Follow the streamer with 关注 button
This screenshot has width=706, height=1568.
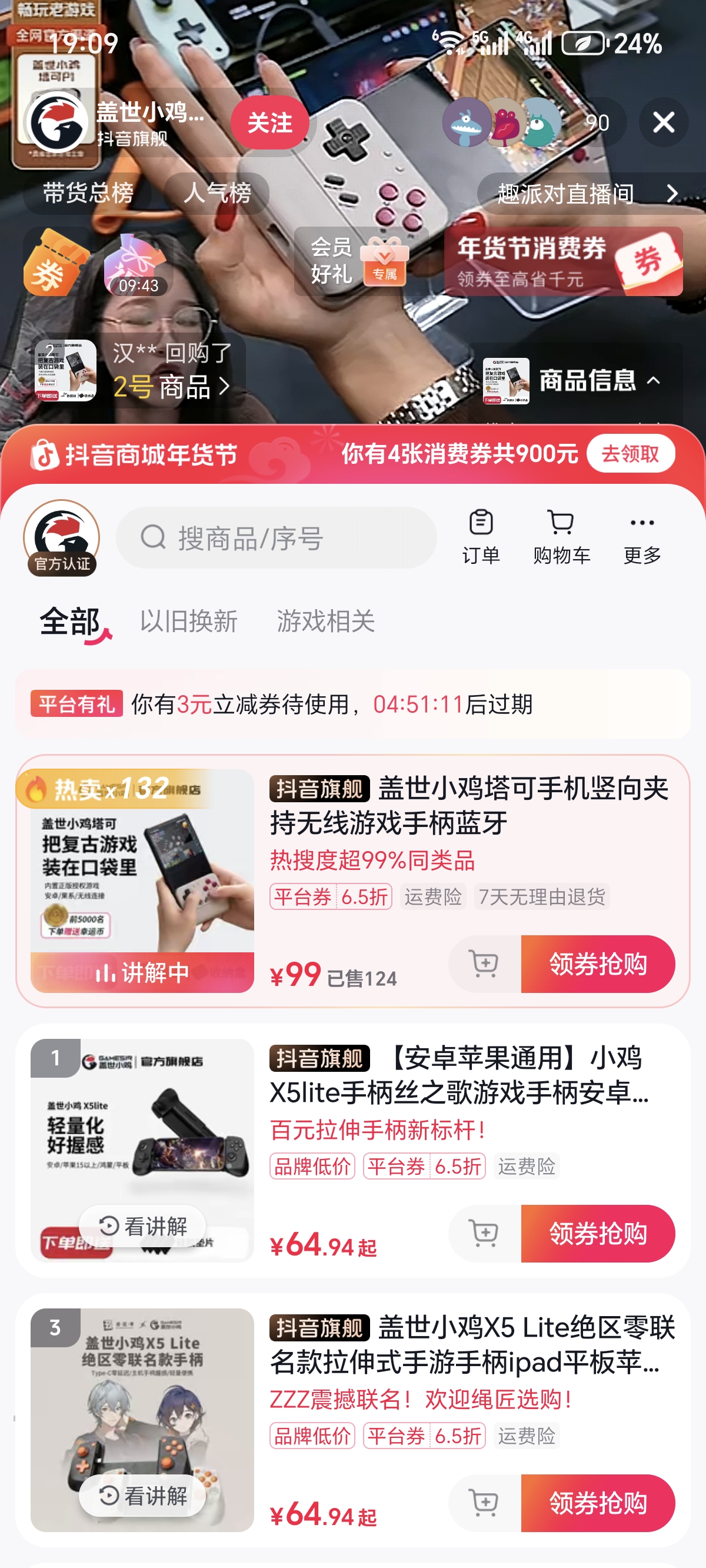[269, 122]
